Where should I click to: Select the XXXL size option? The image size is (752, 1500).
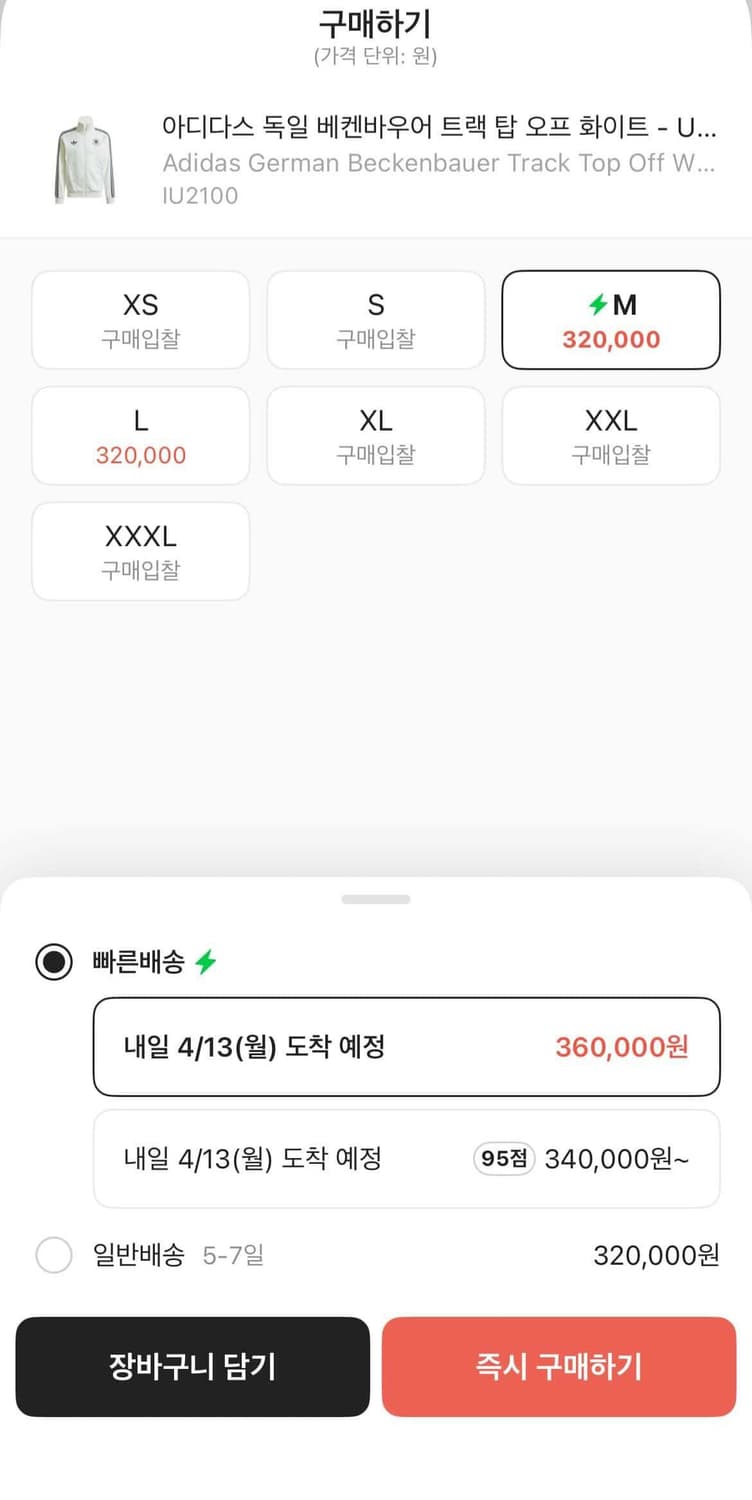140,551
